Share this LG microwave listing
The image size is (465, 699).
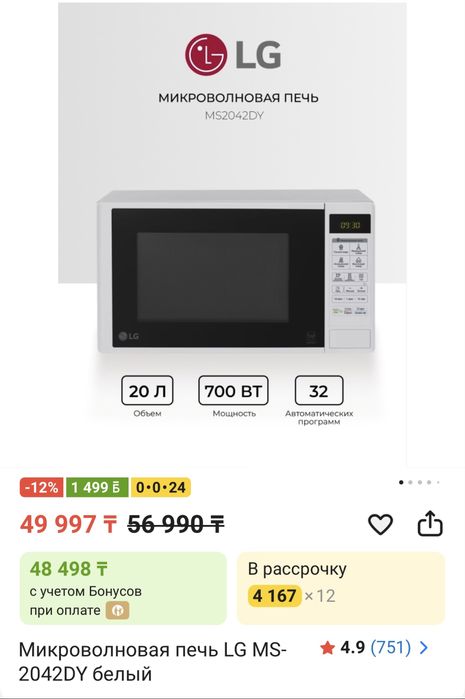point(430,523)
